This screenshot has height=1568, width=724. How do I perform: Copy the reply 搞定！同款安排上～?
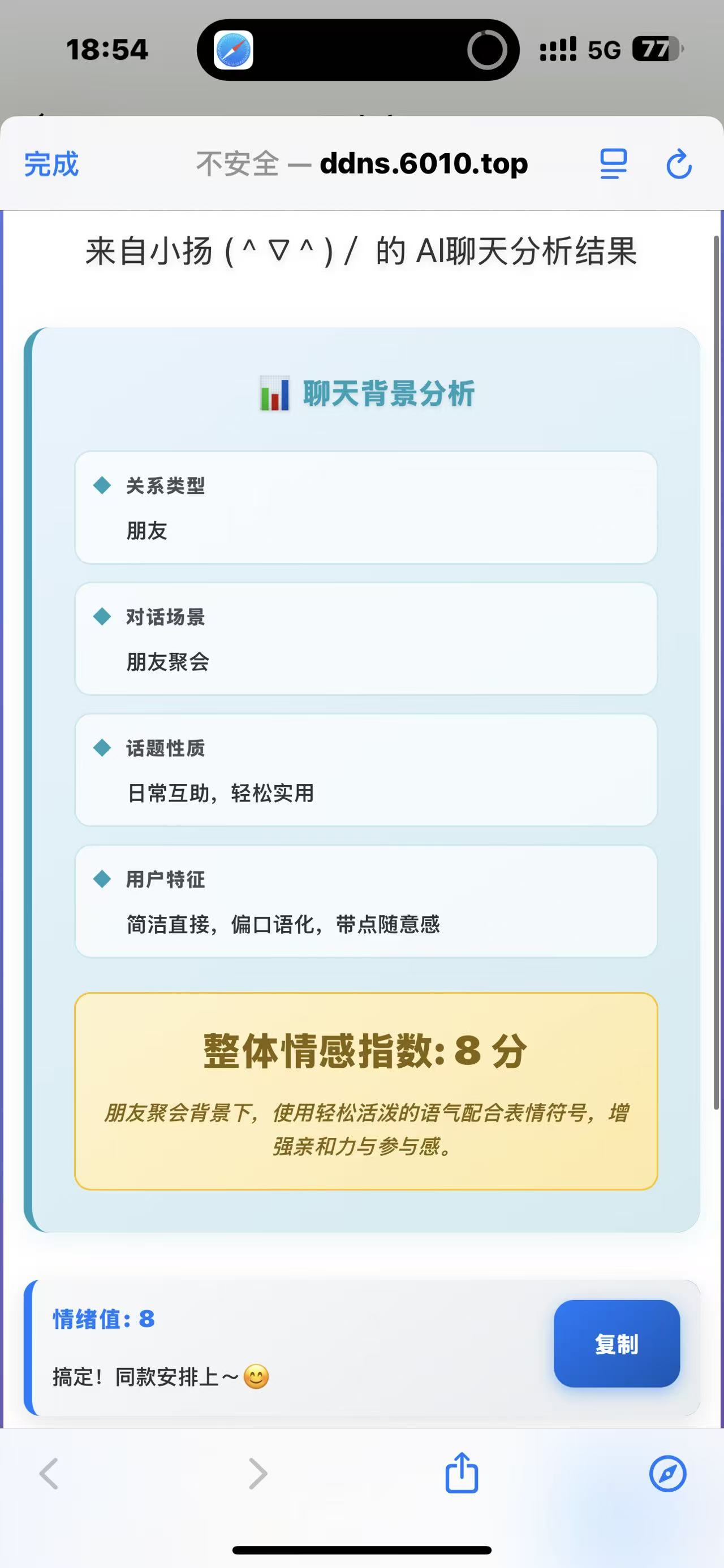coord(616,1344)
